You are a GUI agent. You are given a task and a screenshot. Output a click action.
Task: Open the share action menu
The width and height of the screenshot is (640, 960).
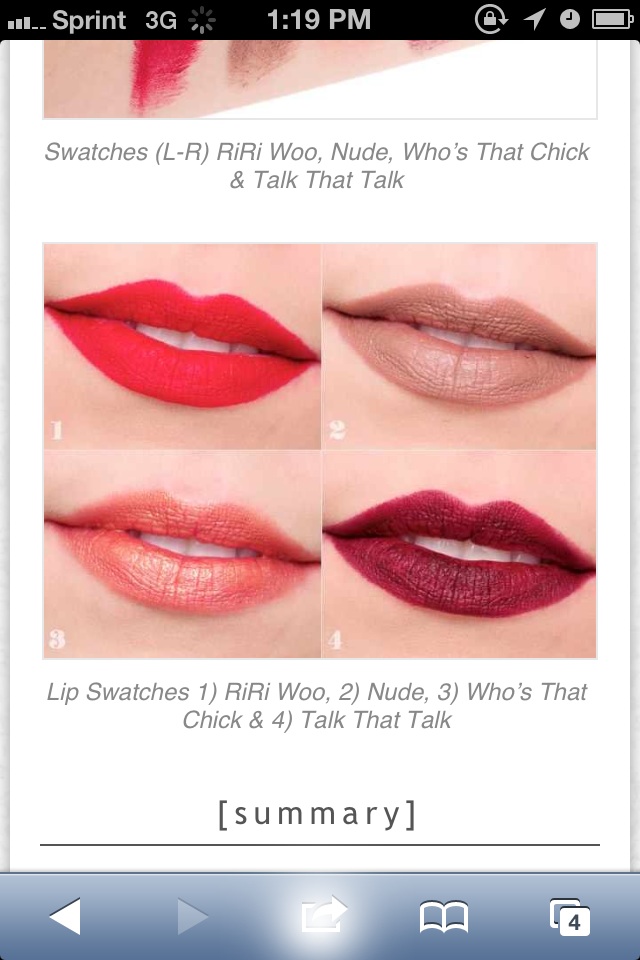tap(323, 915)
